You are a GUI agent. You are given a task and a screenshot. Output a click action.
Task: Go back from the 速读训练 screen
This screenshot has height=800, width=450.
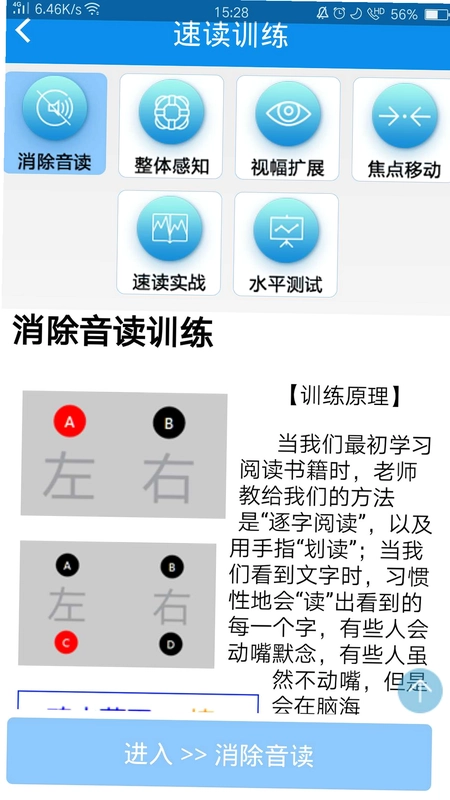tap(23, 30)
